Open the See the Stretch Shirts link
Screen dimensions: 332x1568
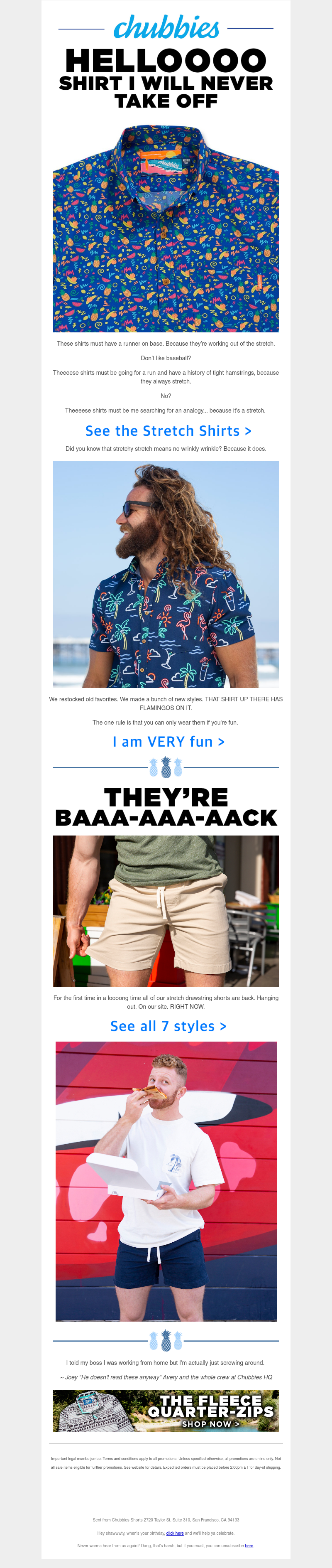tap(168, 431)
